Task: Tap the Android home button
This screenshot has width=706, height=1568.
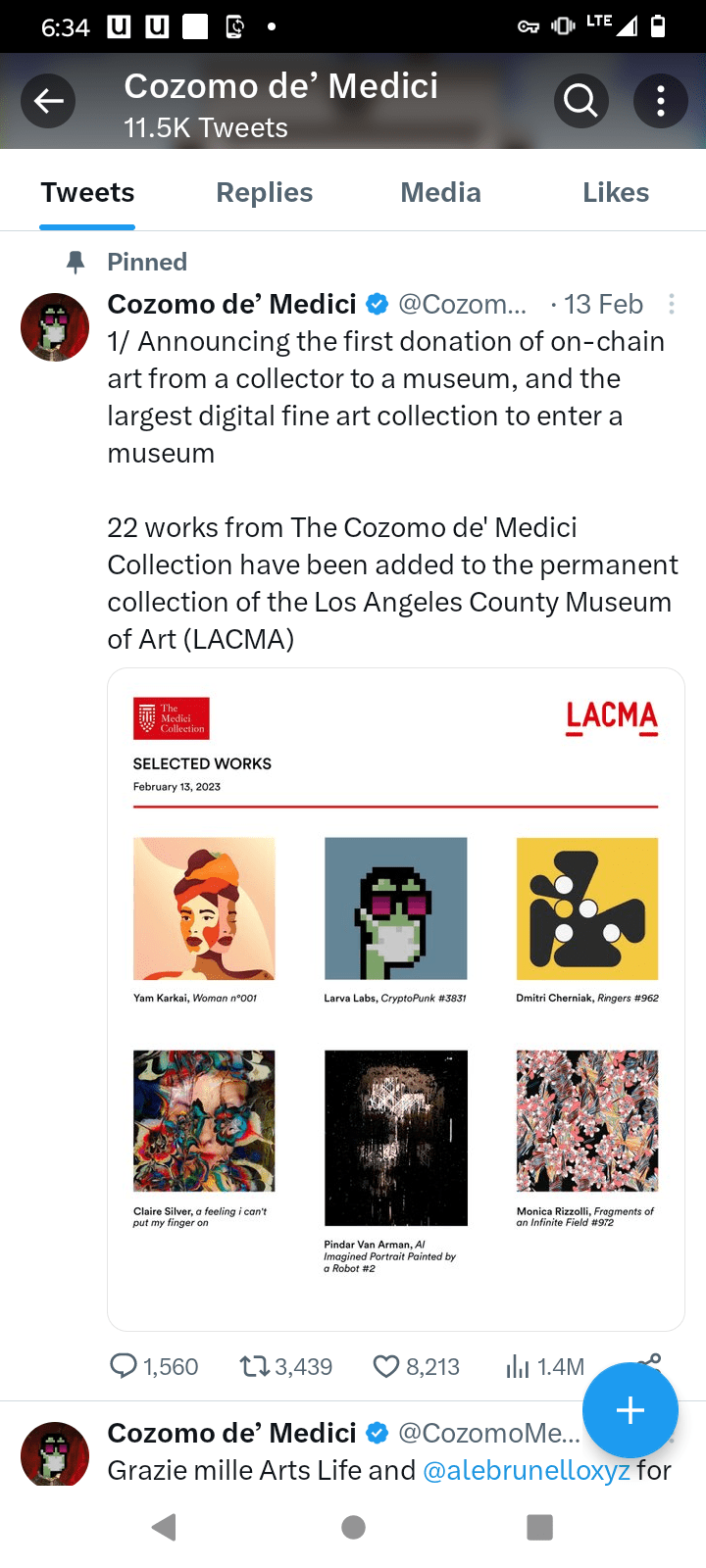Action: coord(353,1527)
